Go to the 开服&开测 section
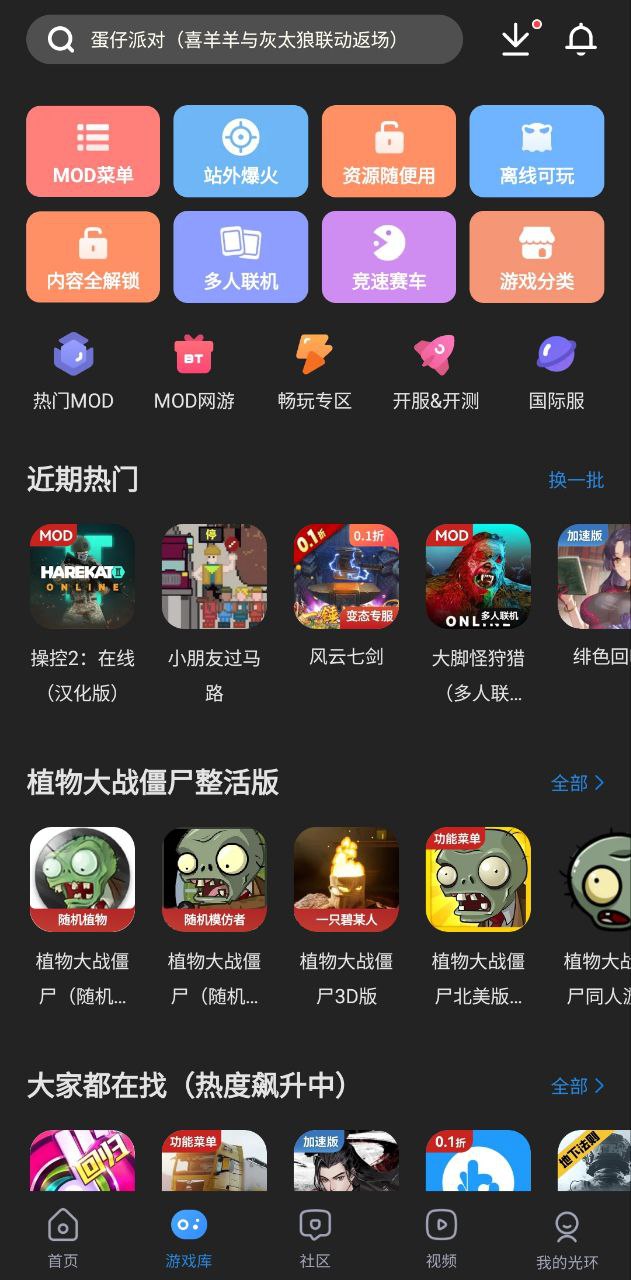The width and height of the screenshot is (631, 1280). pyautogui.click(x=435, y=372)
